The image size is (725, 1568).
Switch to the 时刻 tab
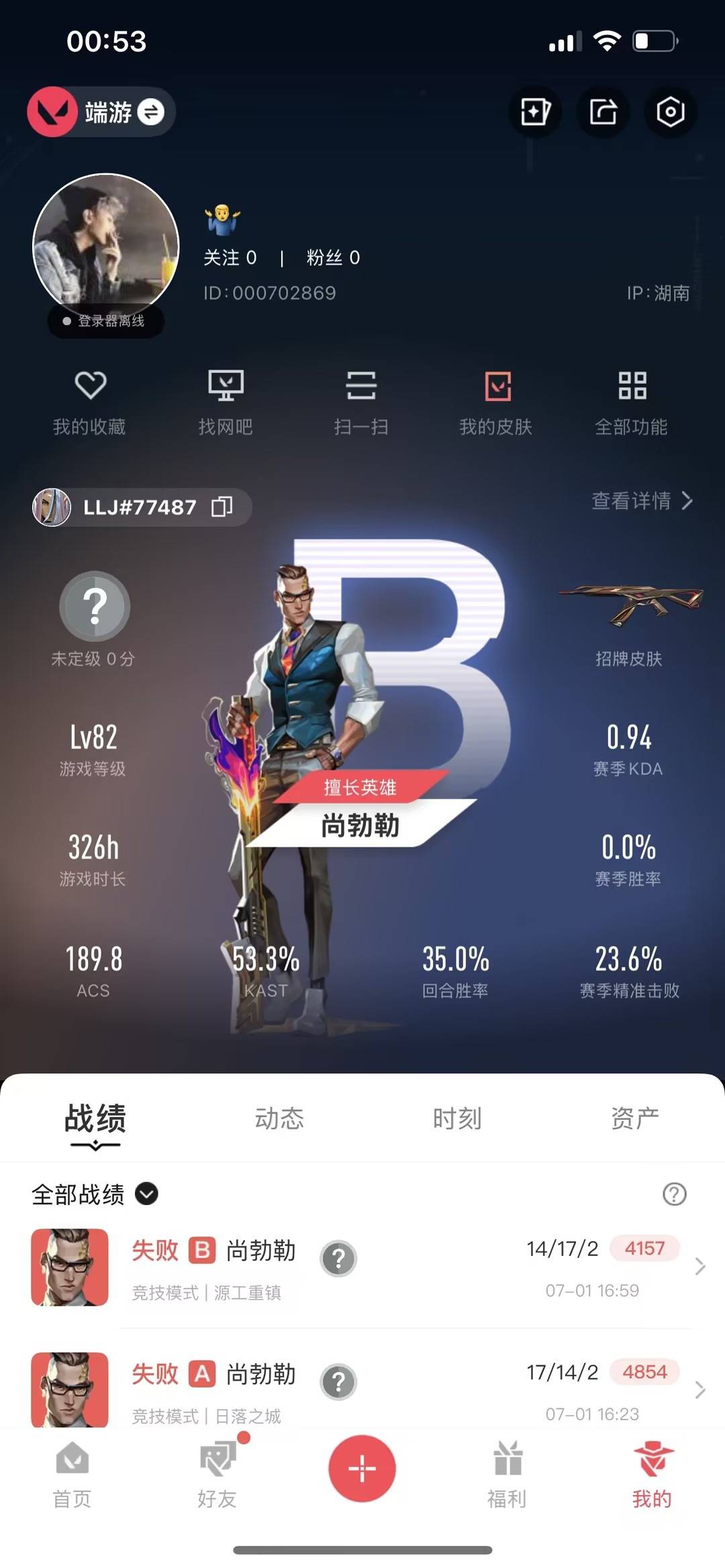click(456, 1118)
